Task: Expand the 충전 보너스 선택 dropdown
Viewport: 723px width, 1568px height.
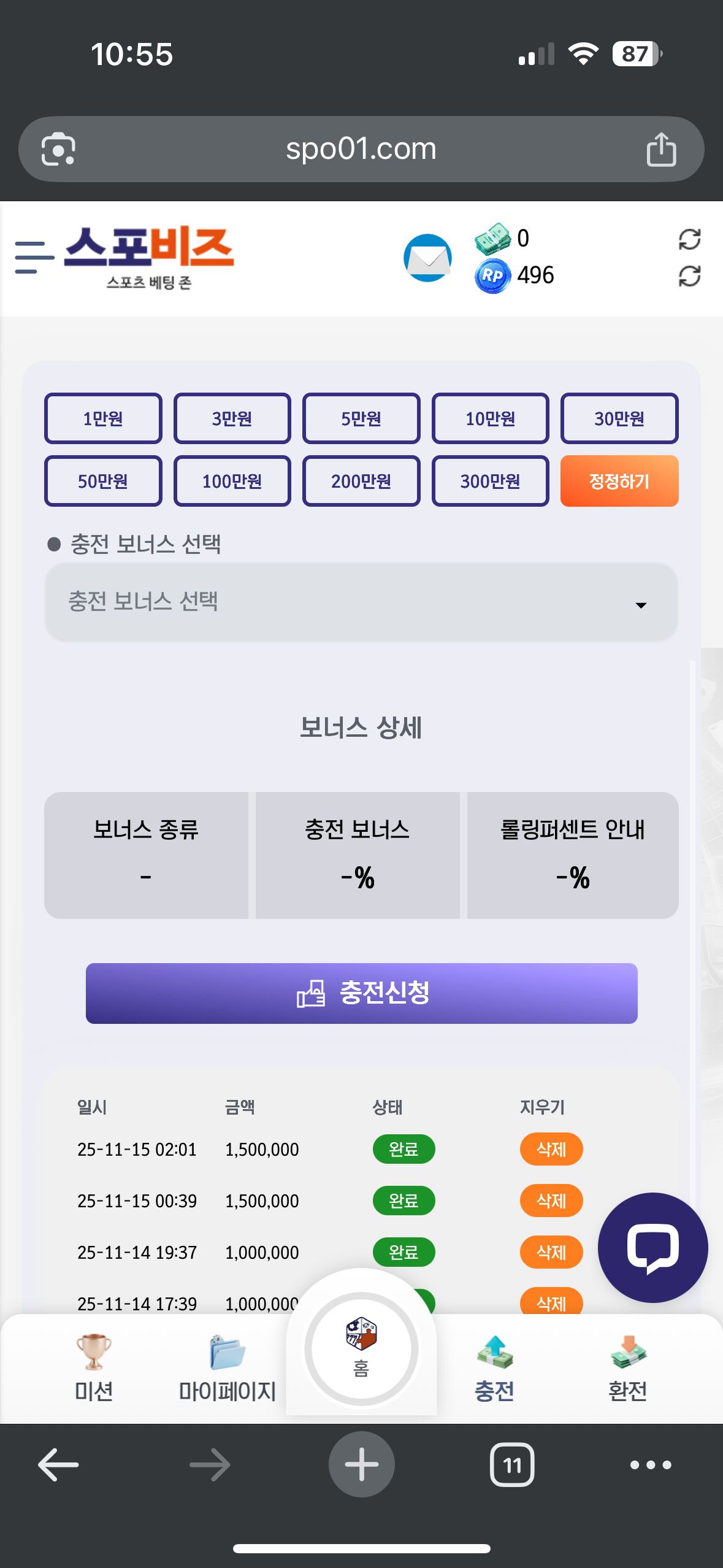Action: click(361, 602)
